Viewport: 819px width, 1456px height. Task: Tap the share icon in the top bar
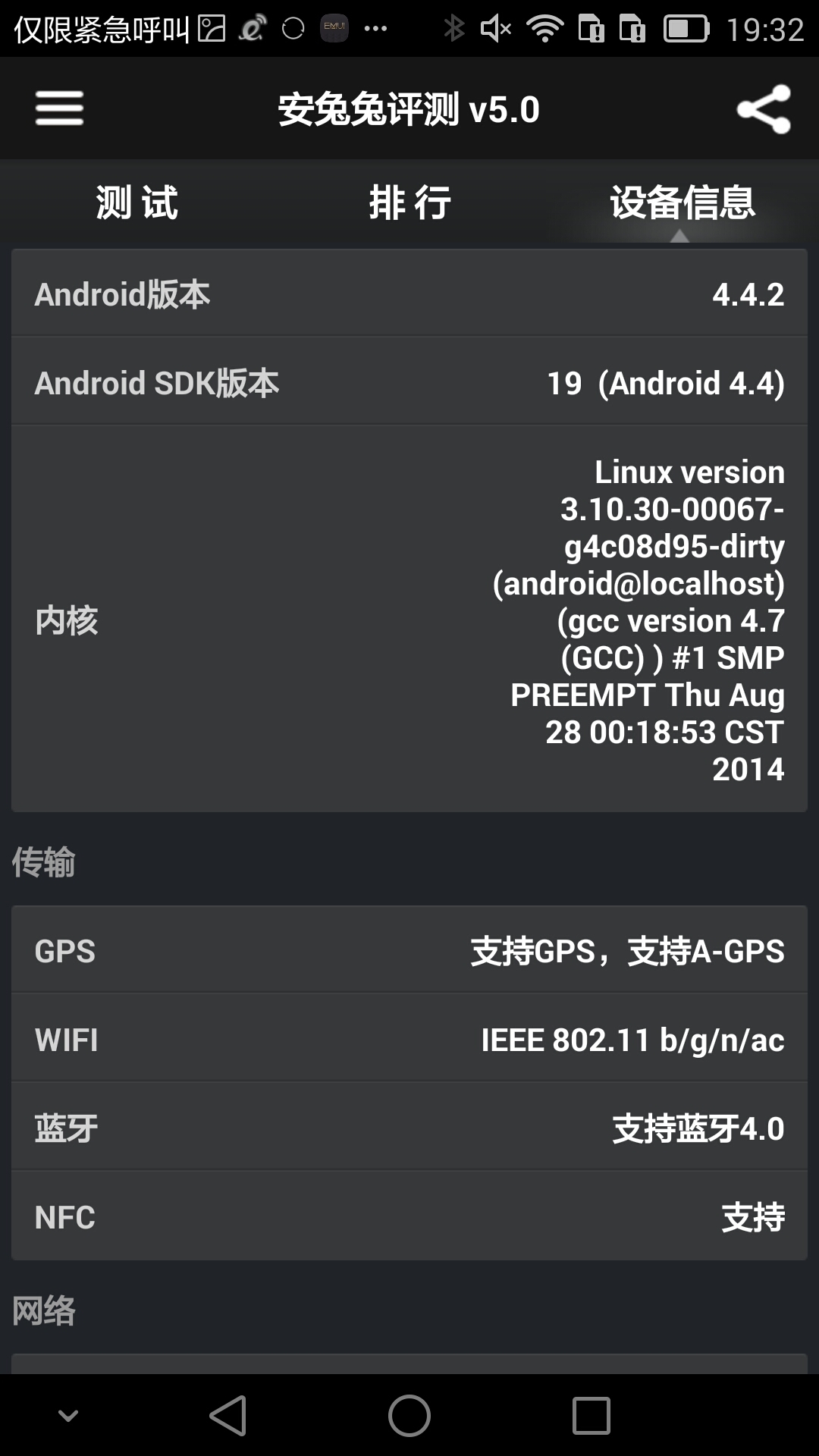point(762,108)
